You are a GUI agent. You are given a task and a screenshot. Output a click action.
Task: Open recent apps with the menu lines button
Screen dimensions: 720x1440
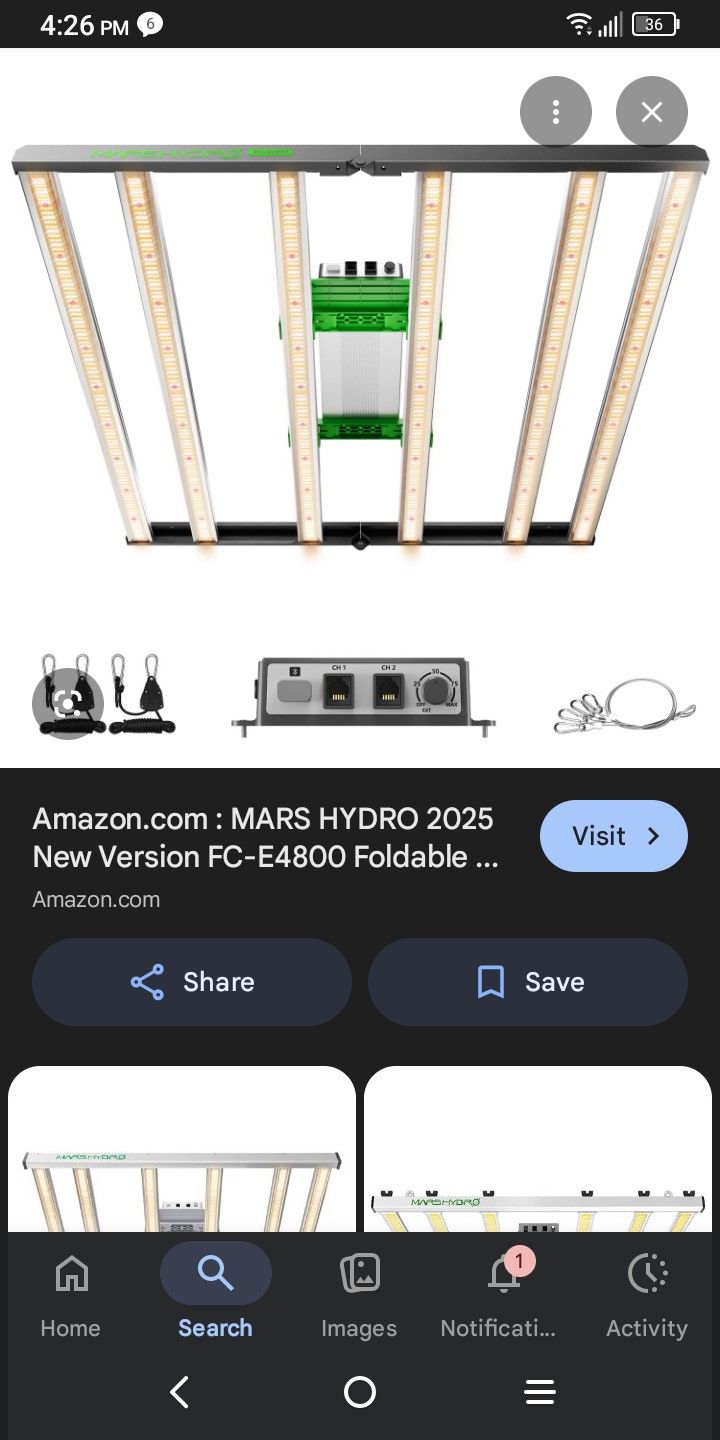click(x=540, y=1392)
